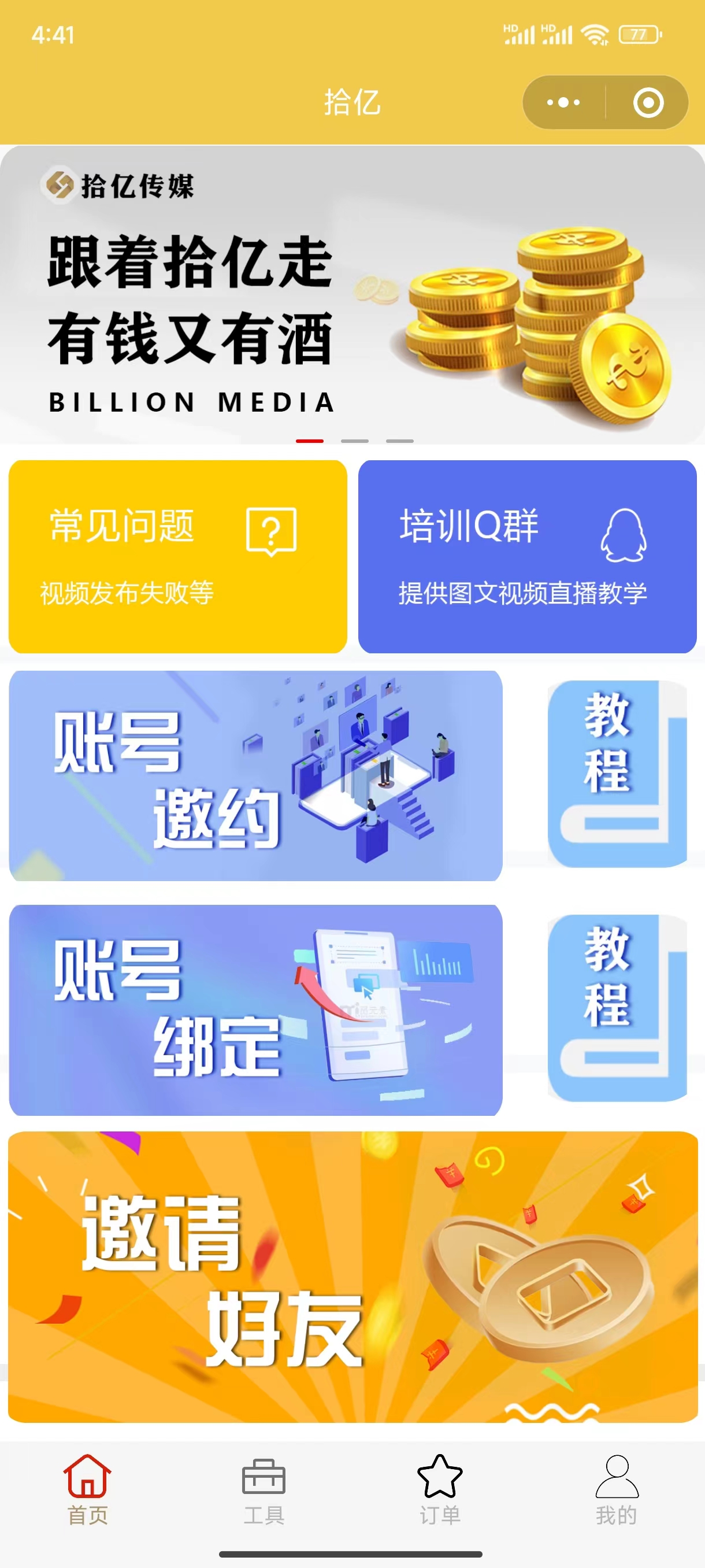Open the 培训Q群 card

click(x=527, y=556)
